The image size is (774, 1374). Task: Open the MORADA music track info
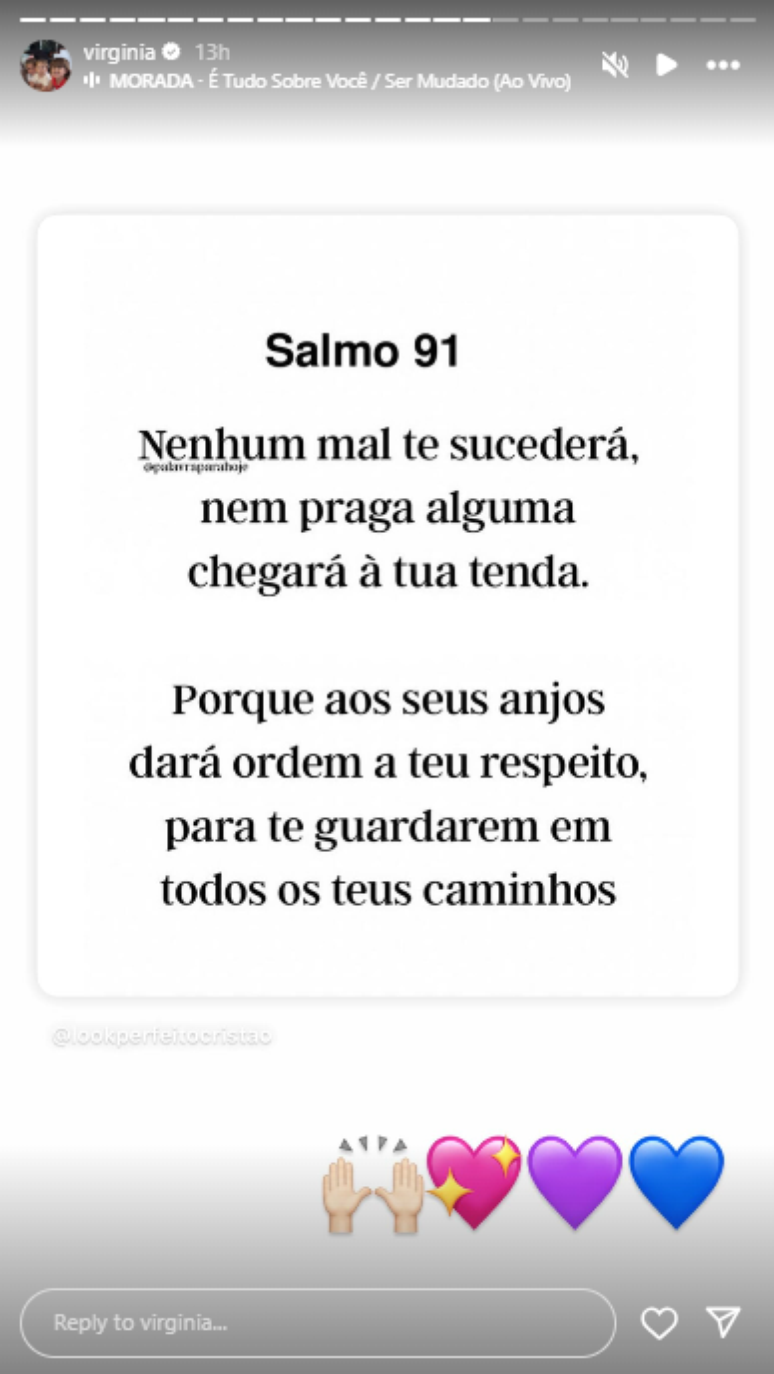click(x=338, y=82)
